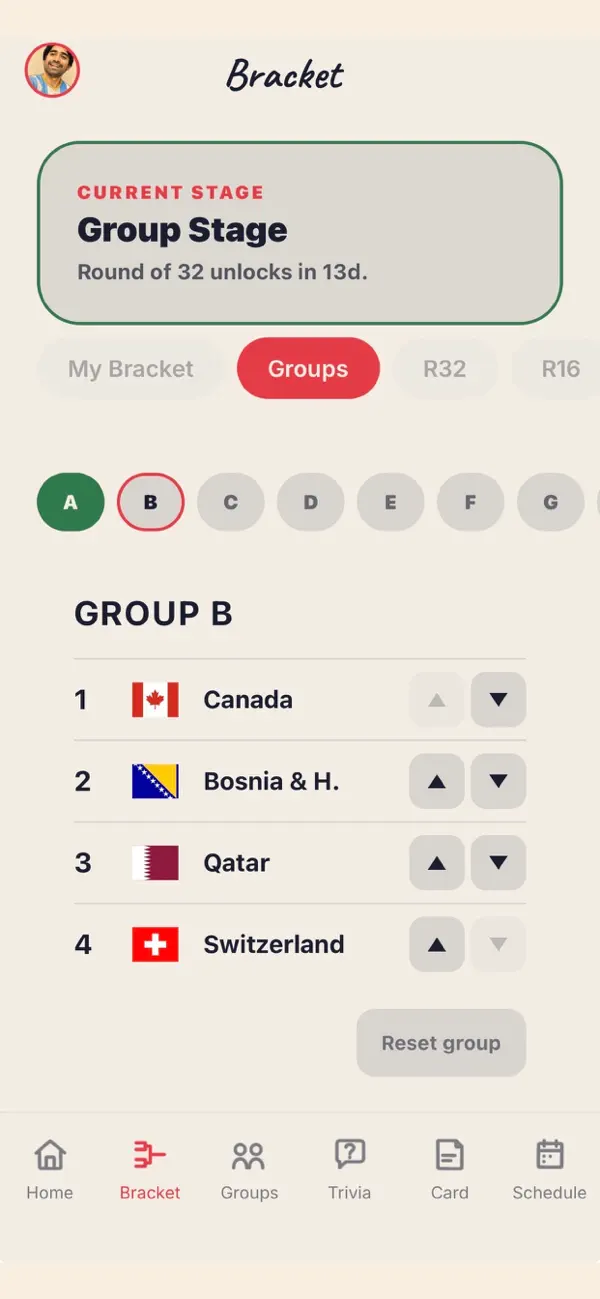Screen dimensions: 600x1299
Task: Choose group C chip
Action: tap(231, 502)
